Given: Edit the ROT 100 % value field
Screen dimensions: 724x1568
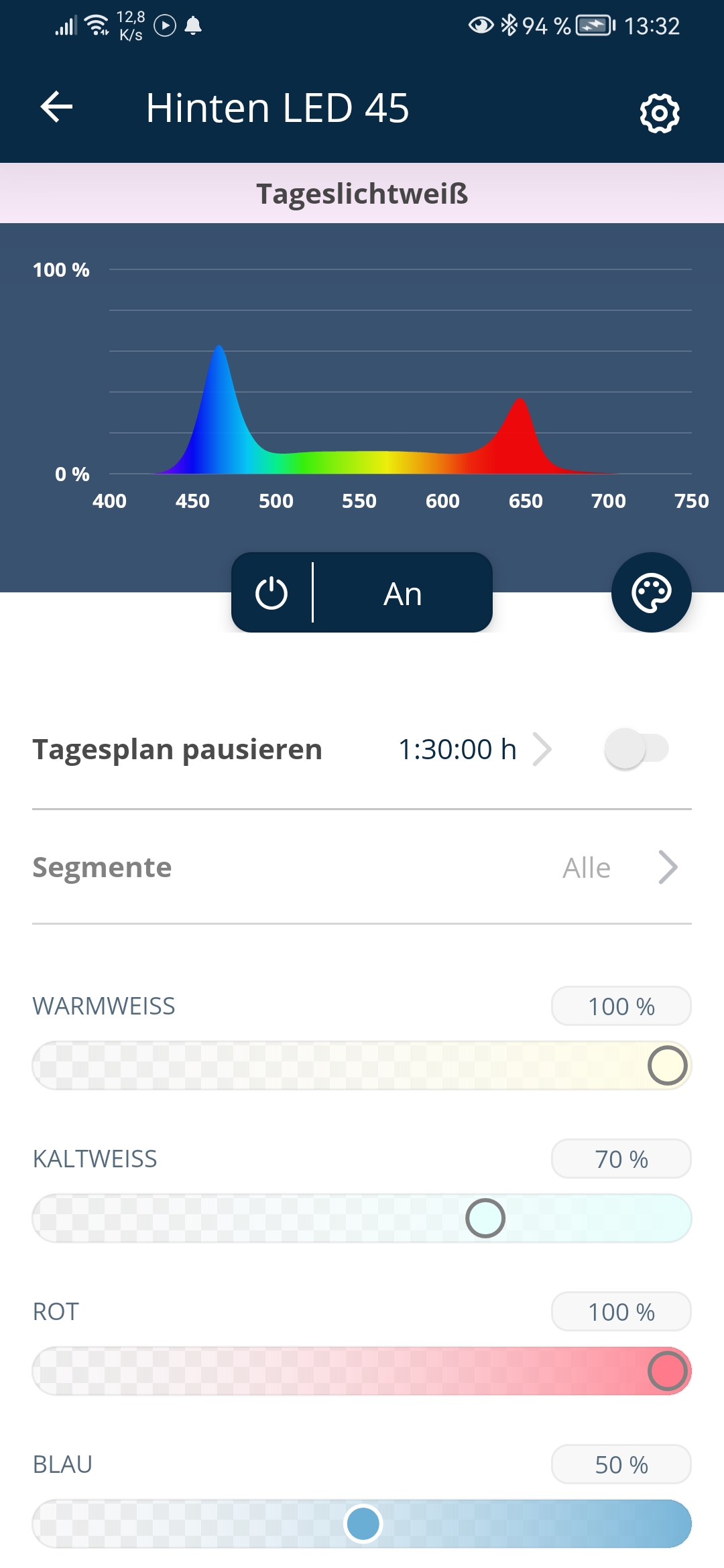Looking at the screenshot, I should pyautogui.click(x=621, y=1312).
